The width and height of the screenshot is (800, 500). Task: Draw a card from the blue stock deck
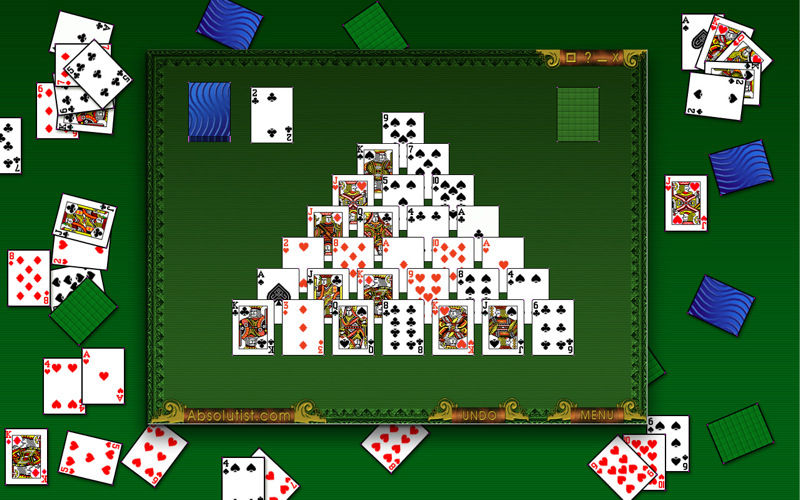[x=209, y=111]
